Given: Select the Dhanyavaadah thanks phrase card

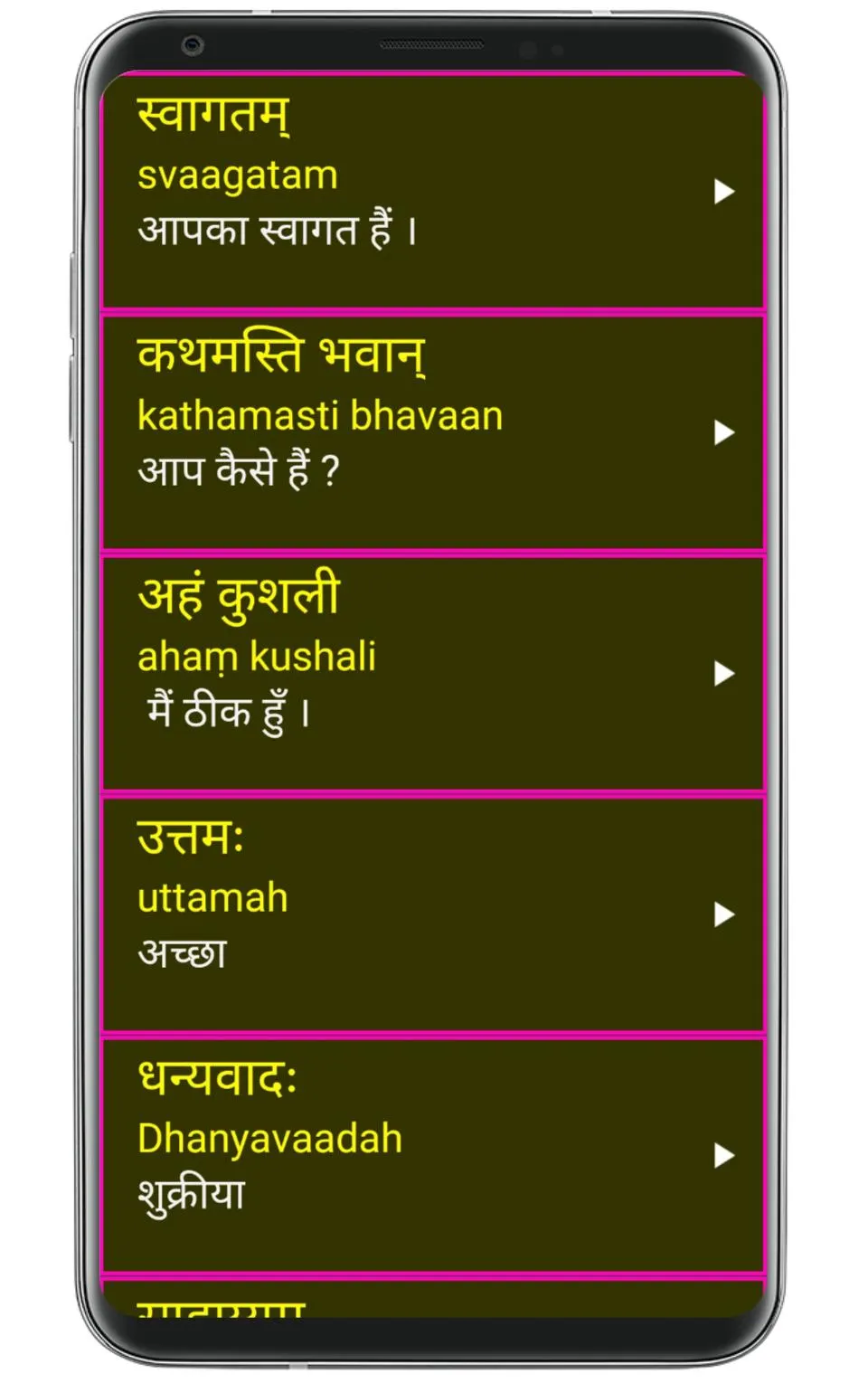Looking at the screenshot, I should 434,1155.
